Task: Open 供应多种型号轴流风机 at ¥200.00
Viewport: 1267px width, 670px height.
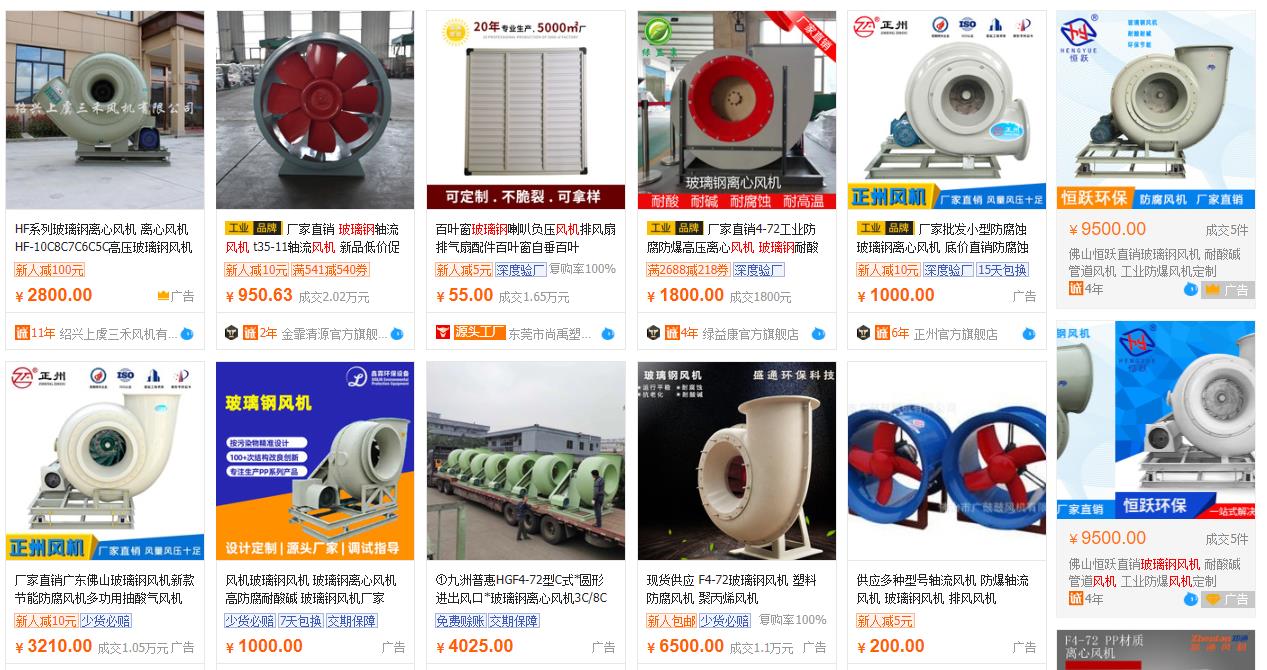Action: click(x=946, y=588)
